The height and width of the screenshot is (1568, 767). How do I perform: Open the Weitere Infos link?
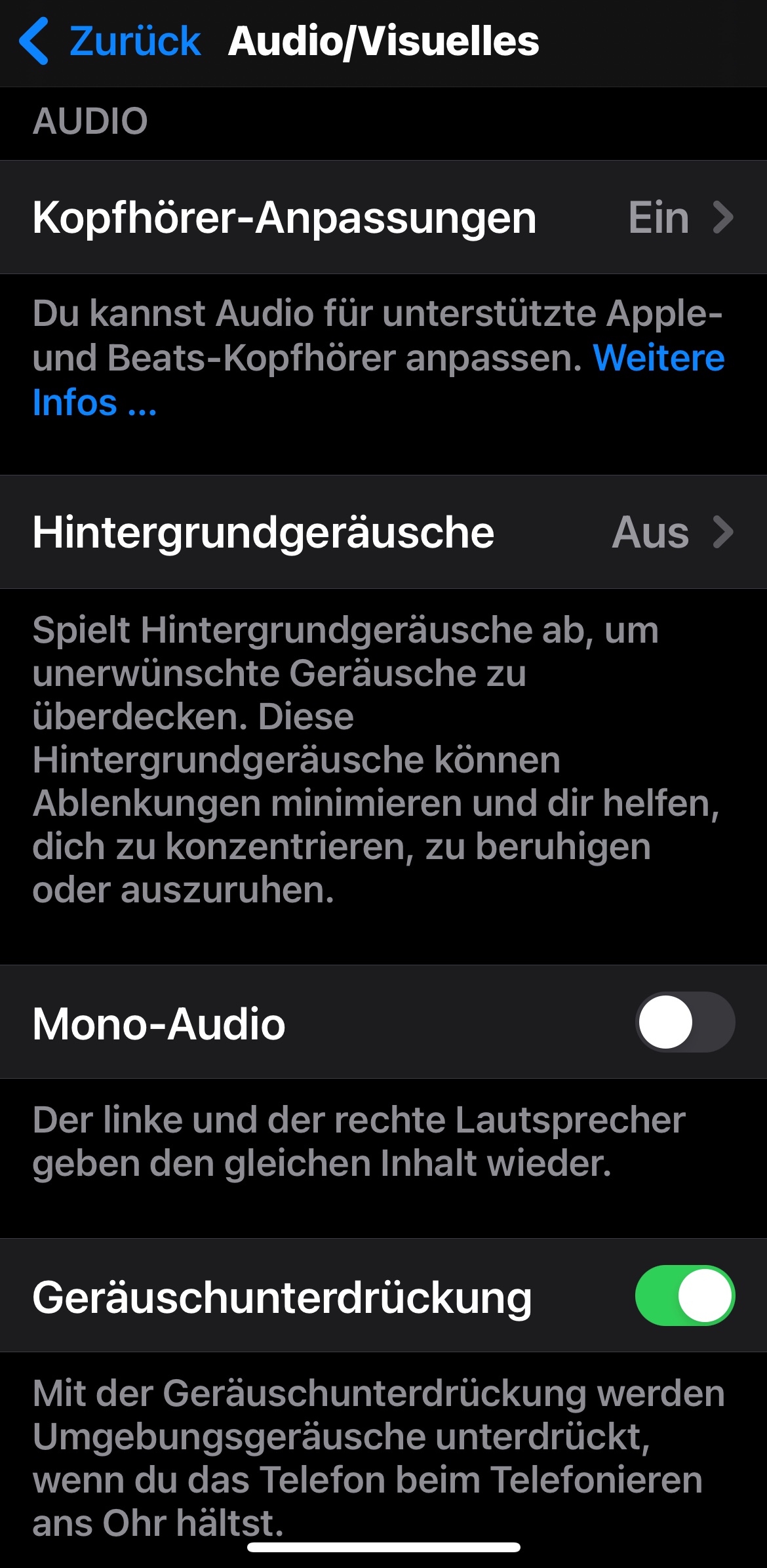[658, 359]
